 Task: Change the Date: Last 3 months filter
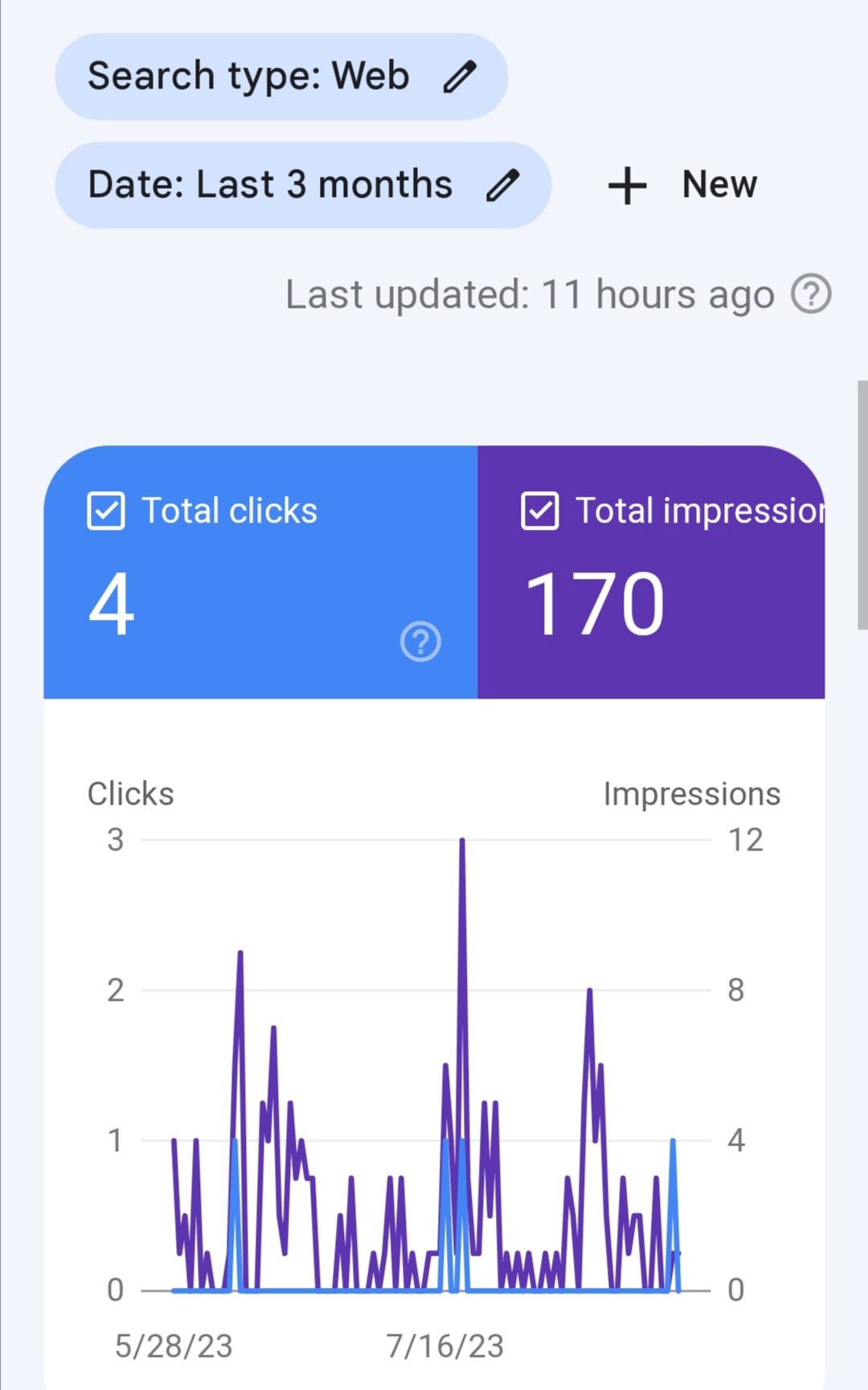pyautogui.click(x=502, y=185)
